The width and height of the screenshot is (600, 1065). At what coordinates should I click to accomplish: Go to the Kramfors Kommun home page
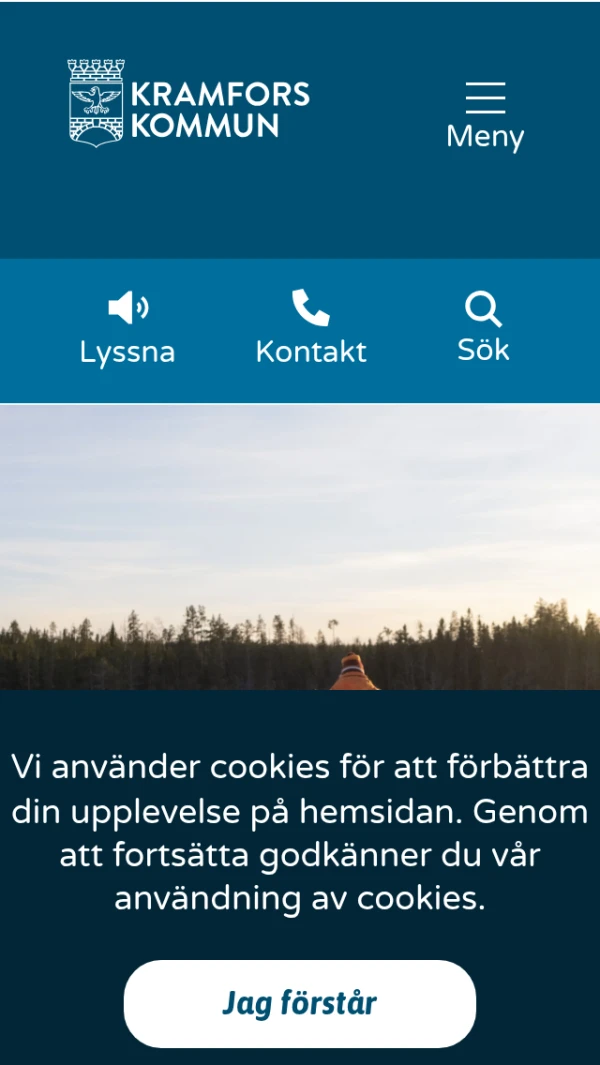189,103
